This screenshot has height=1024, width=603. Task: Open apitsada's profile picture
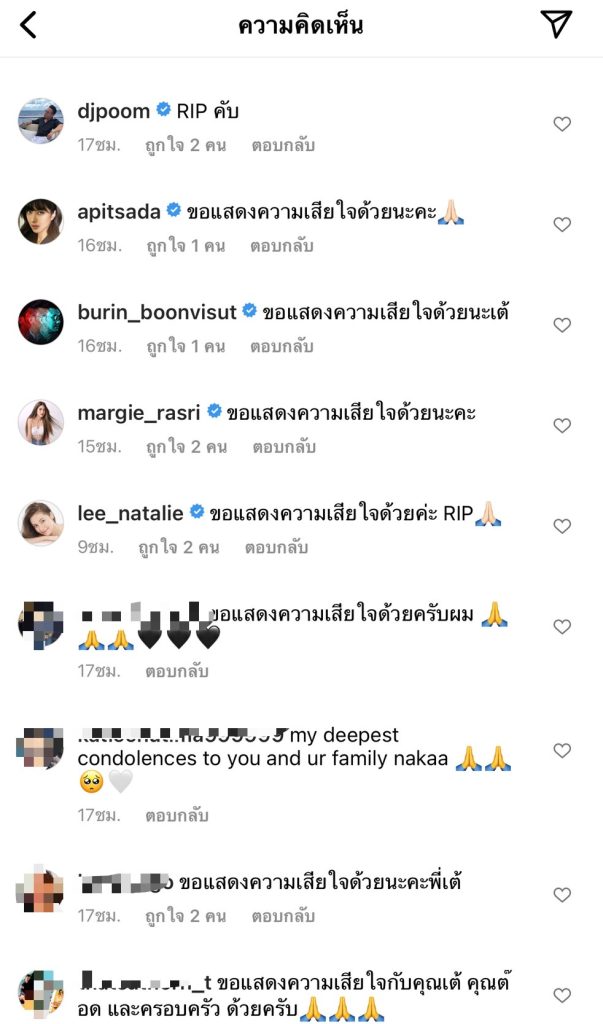(41, 221)
